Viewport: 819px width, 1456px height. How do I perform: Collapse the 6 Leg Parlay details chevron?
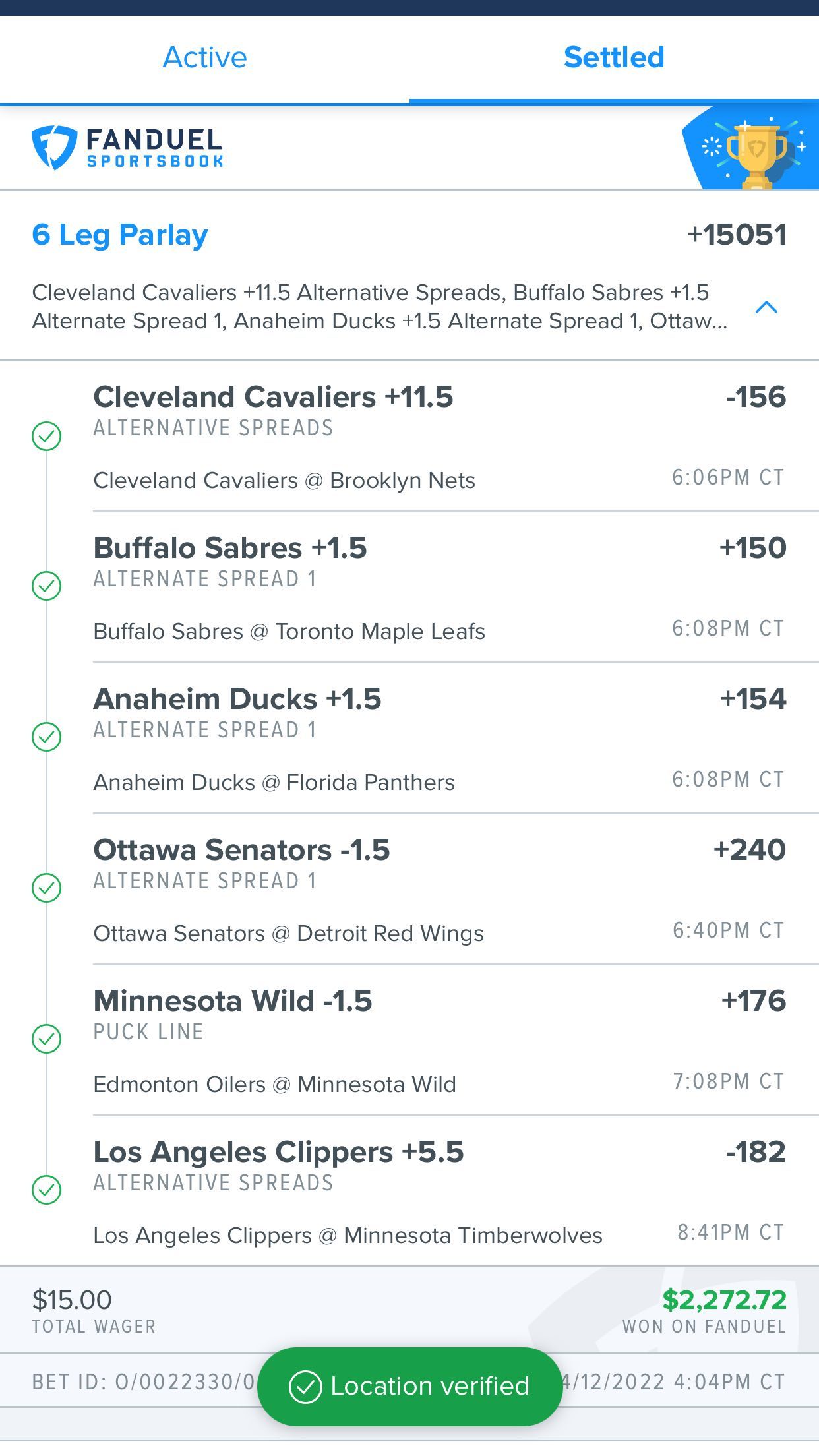point(766,307)
